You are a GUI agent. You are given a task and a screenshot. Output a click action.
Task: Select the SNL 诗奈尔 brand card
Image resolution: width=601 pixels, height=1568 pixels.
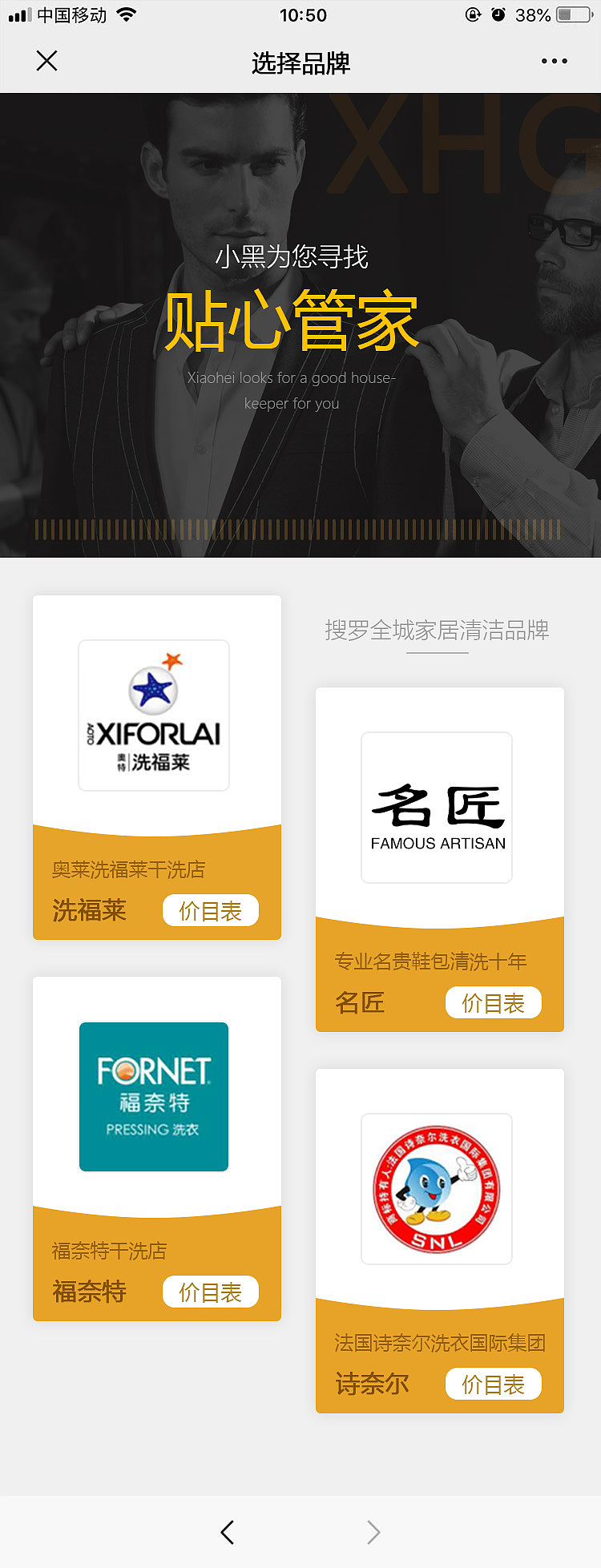pos(437,1189)
